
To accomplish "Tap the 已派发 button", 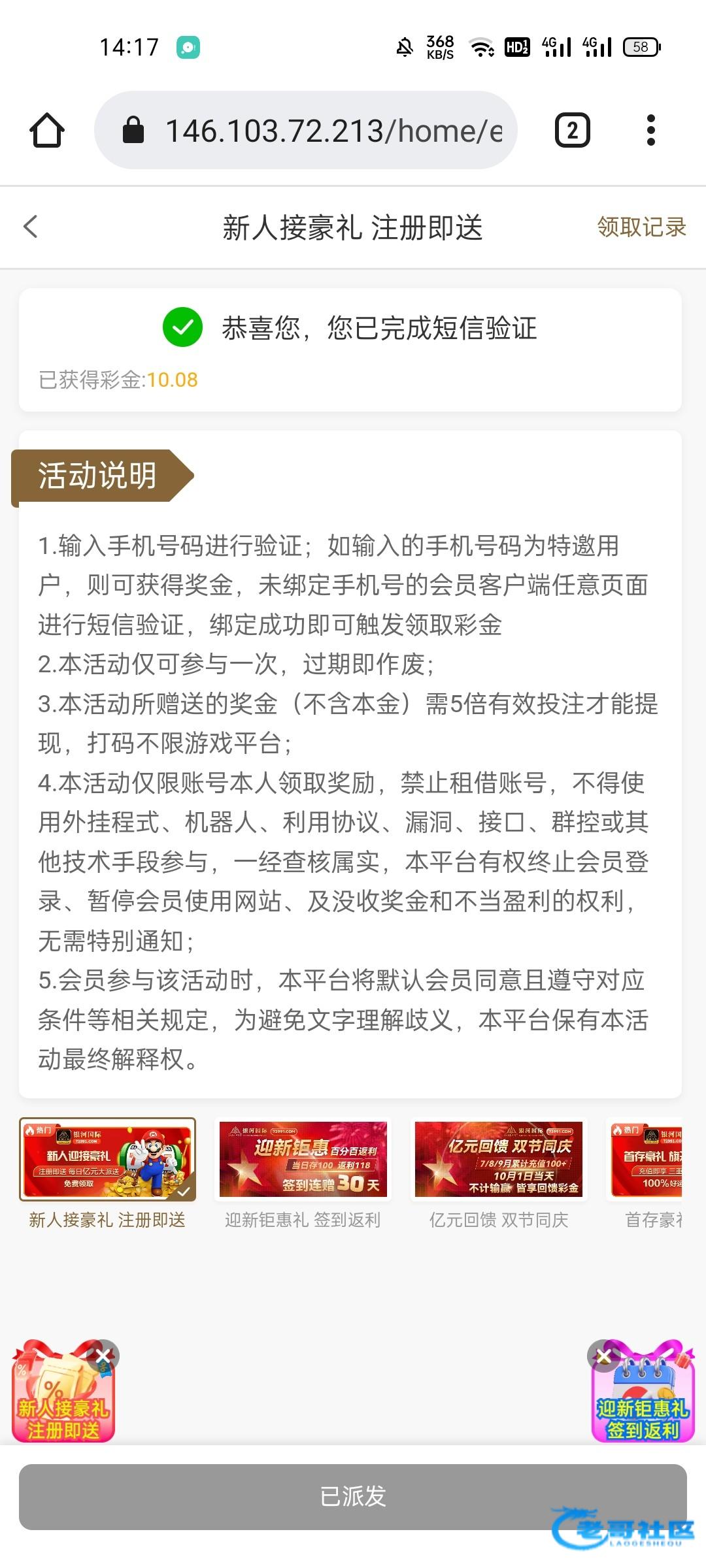I will [353, 1496].
